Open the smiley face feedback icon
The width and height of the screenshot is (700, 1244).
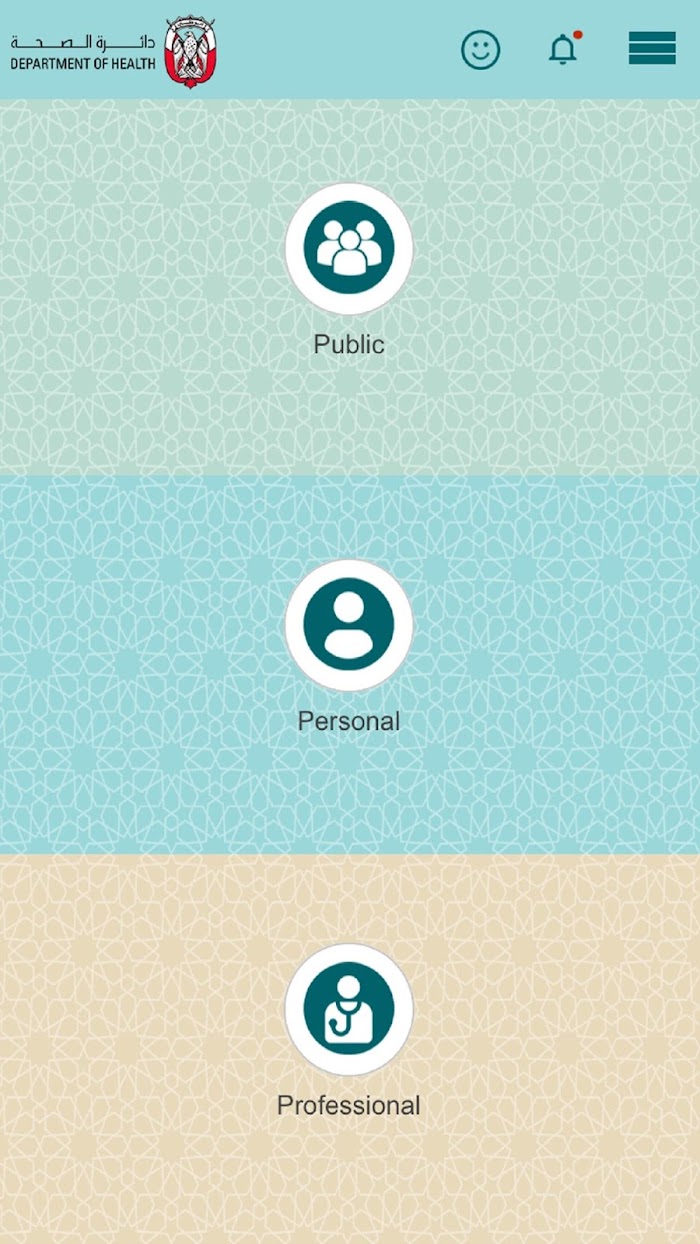[480, 49]
